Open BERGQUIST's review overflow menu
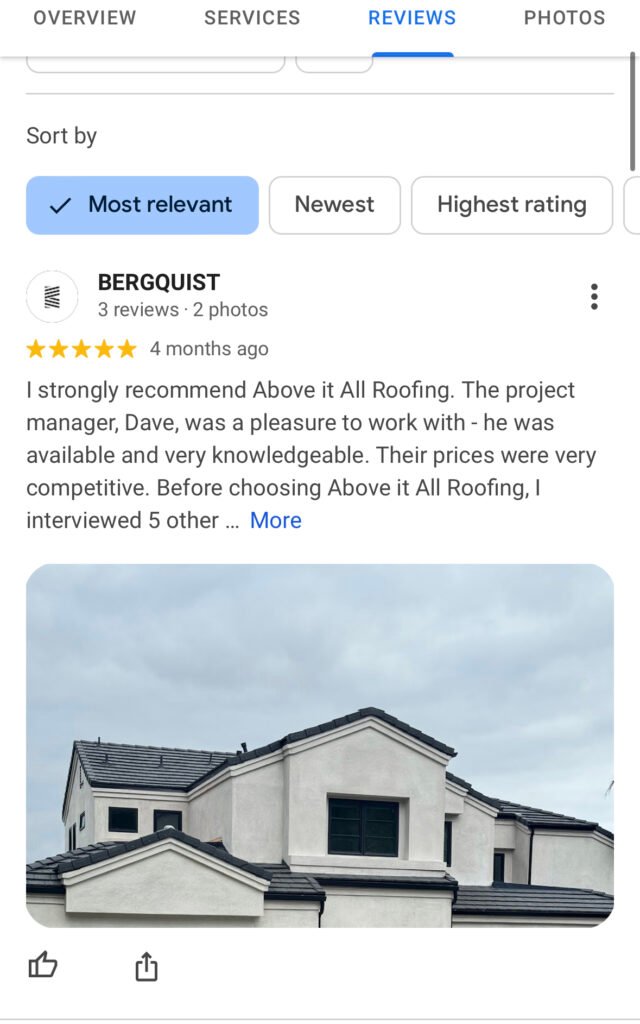This screenshot has height=1024, width=640. click(x=594, y=296)
